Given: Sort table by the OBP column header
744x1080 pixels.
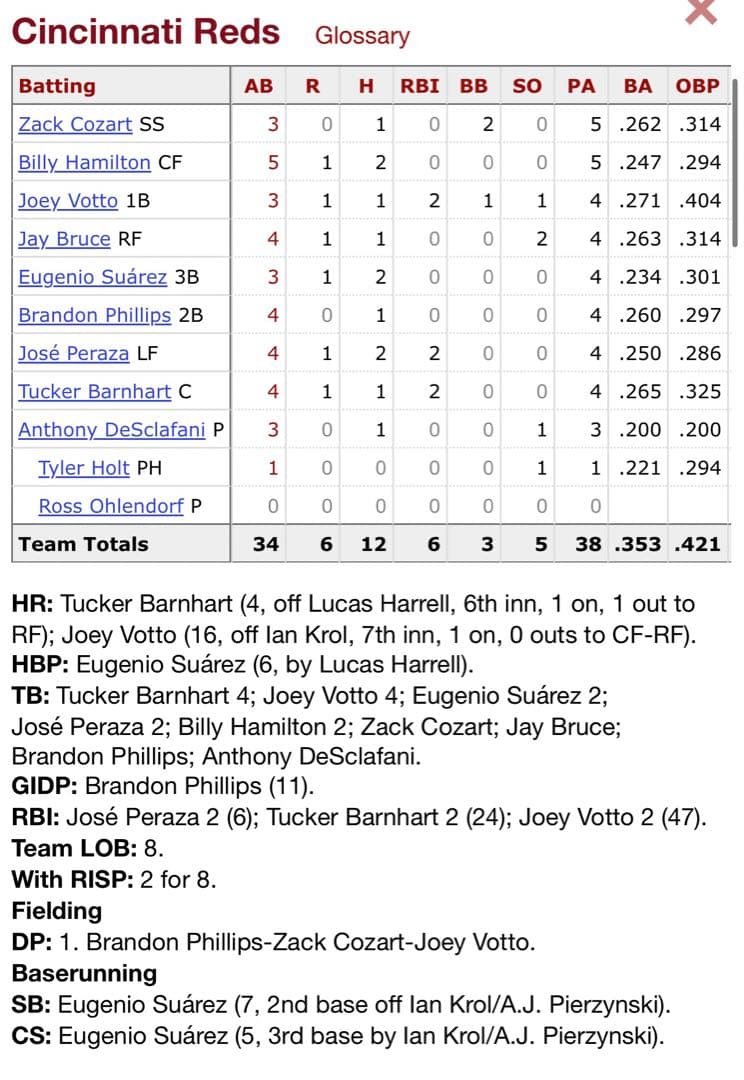Looking at the screenshot, I should click(697, 86).
